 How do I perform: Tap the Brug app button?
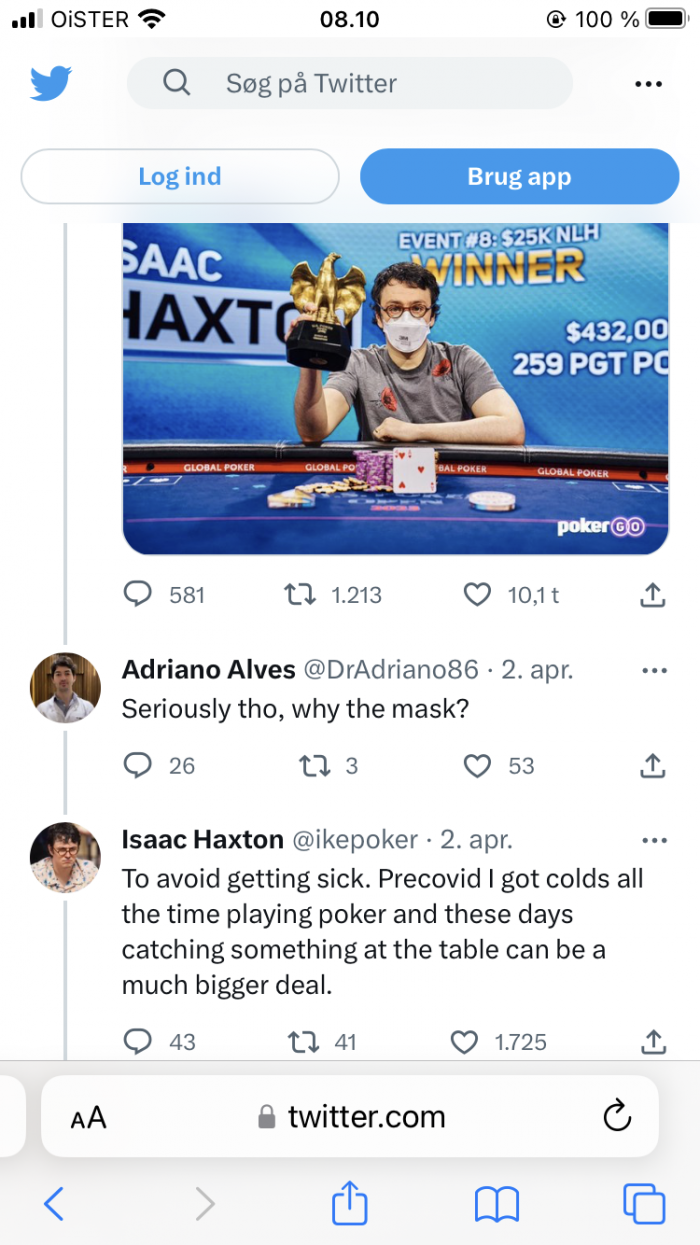pyautogui.click(x=519, y=177)
